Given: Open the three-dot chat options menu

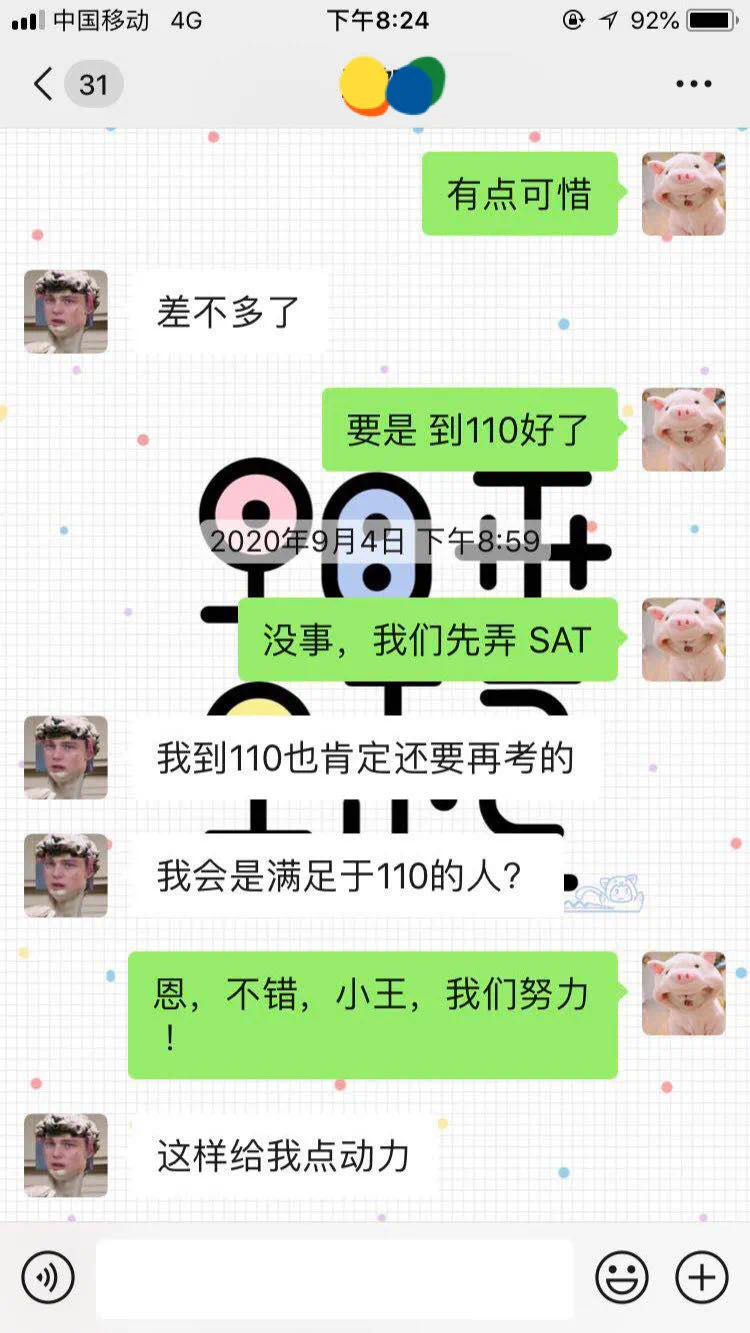Looking at the screenshot, I should (x=693, y=84).
